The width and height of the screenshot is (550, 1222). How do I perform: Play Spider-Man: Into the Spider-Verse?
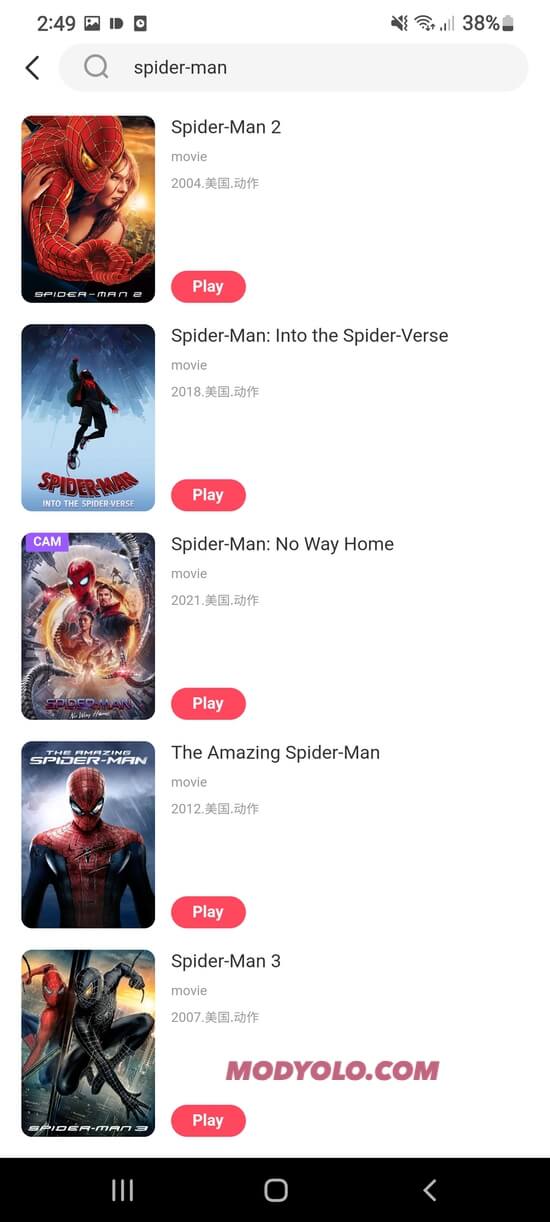208,495
